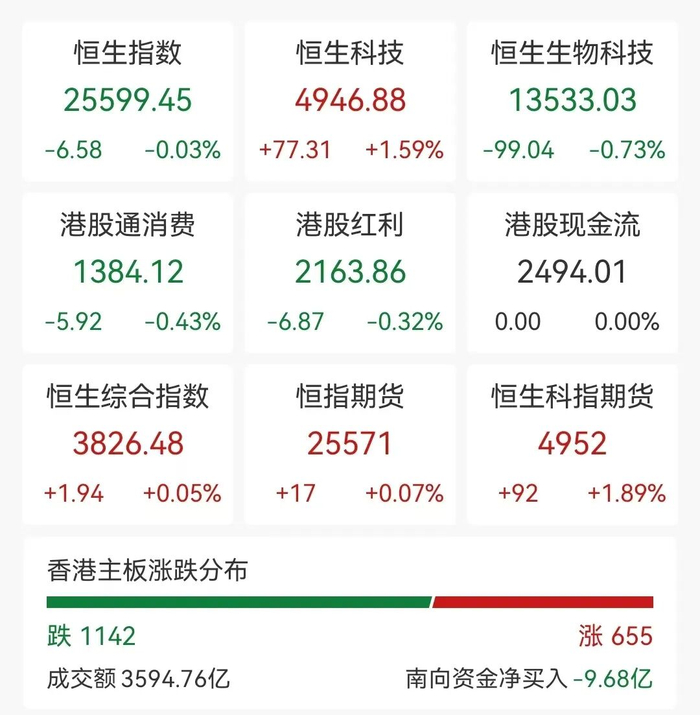Open the 恒指期货 futures card
This screenshot has height=715, width=700.
[350, 444]
